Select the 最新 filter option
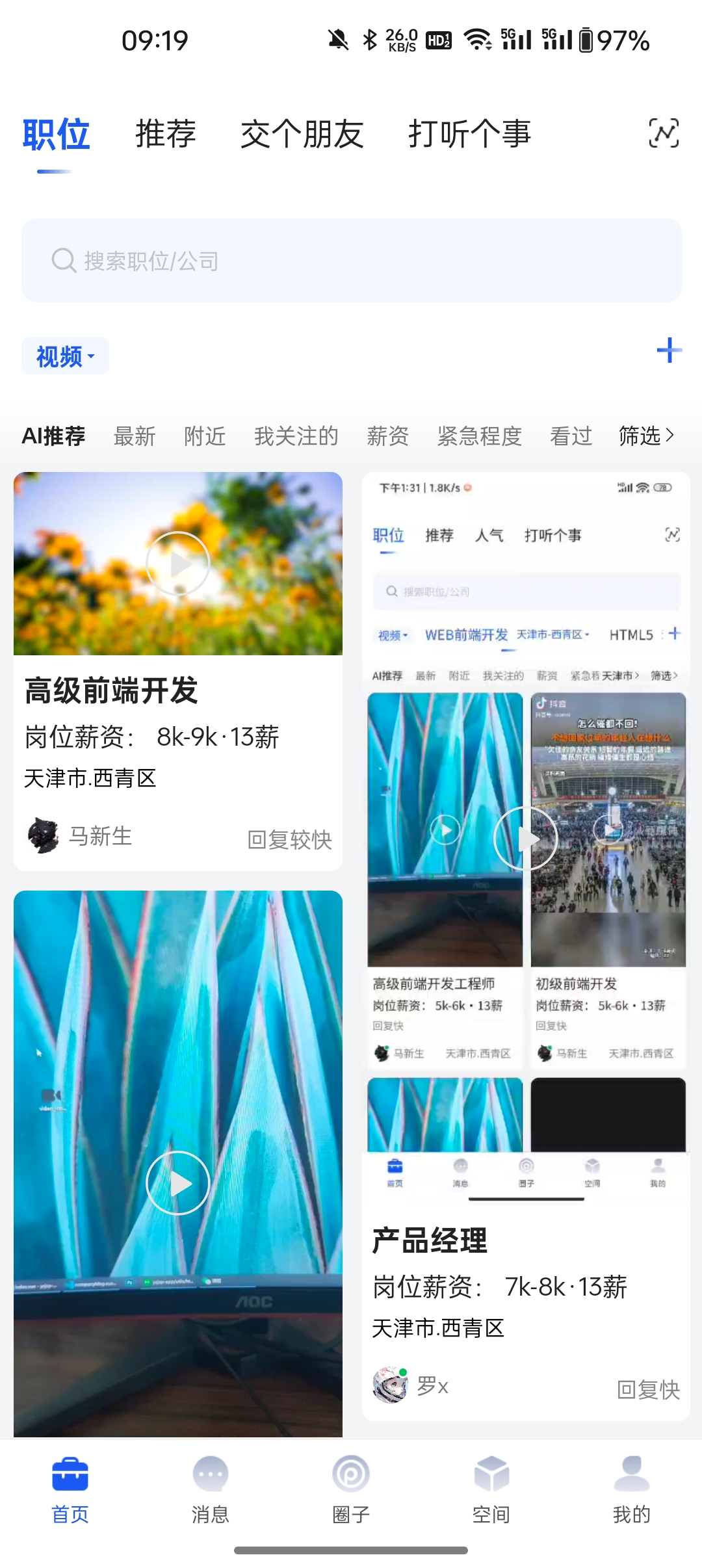 click(x=134, y=436)
